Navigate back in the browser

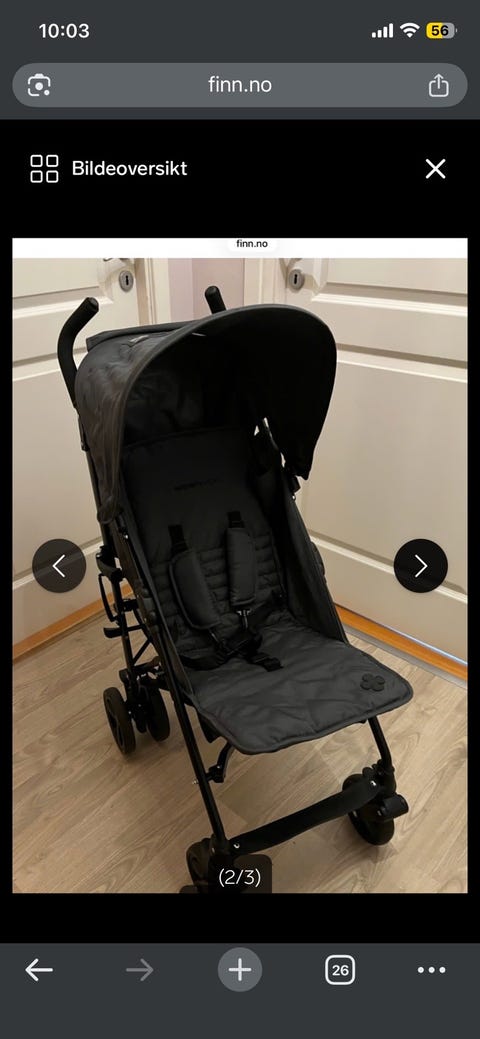point(39,970)
